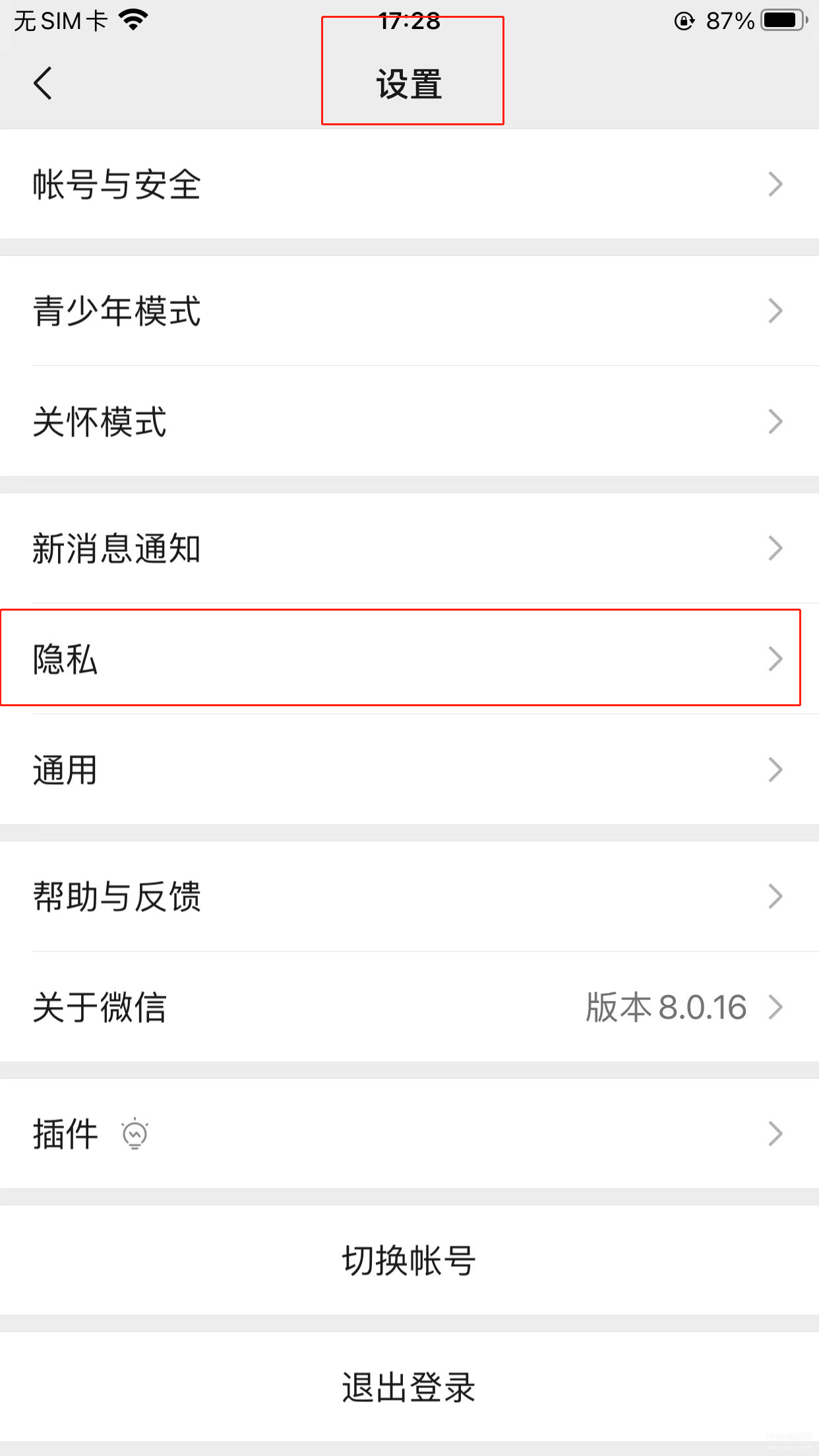Image resolution: width=819 pixels, height=1456 pixels.
Task: Open 帮助与反馈
Action: pos(409,896)
